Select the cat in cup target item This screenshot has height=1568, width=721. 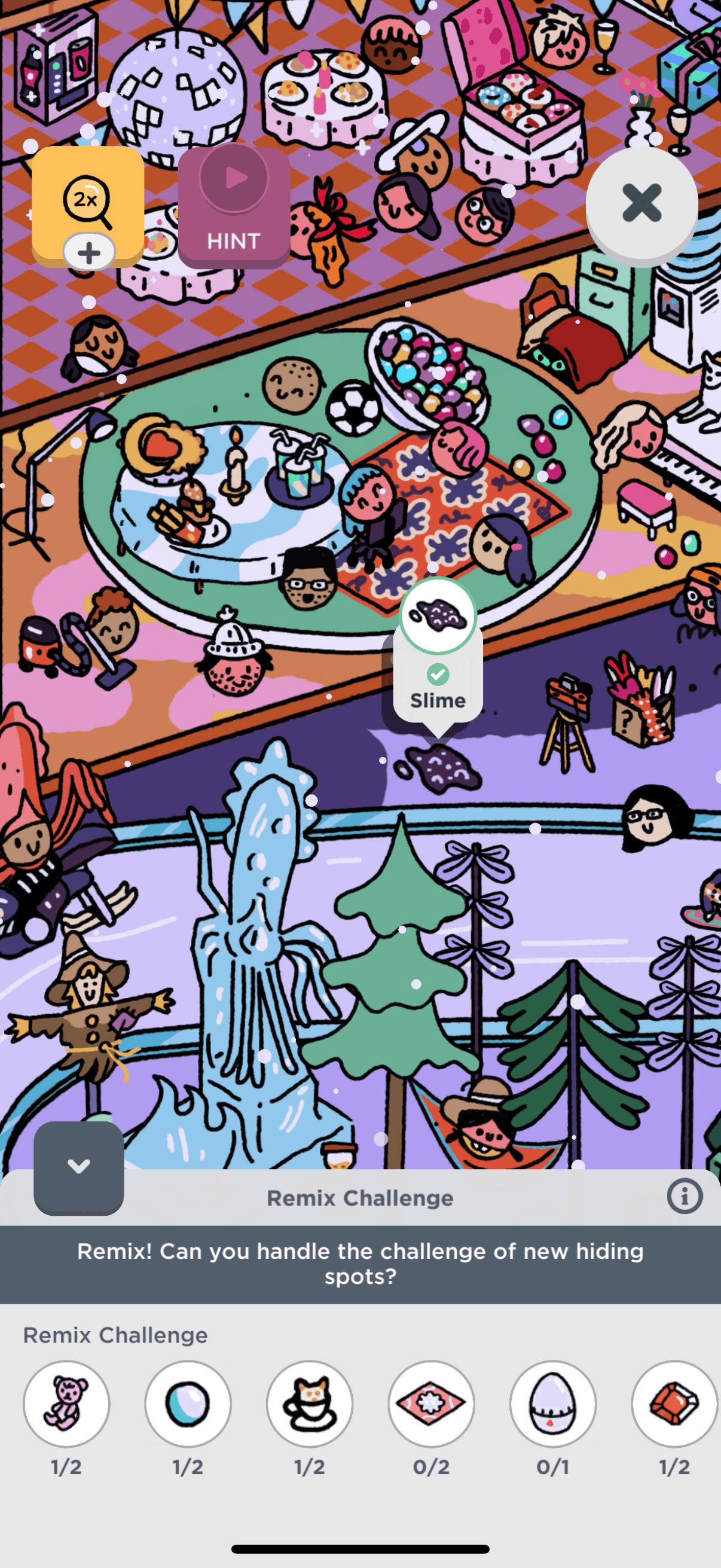pos(310,1404)
